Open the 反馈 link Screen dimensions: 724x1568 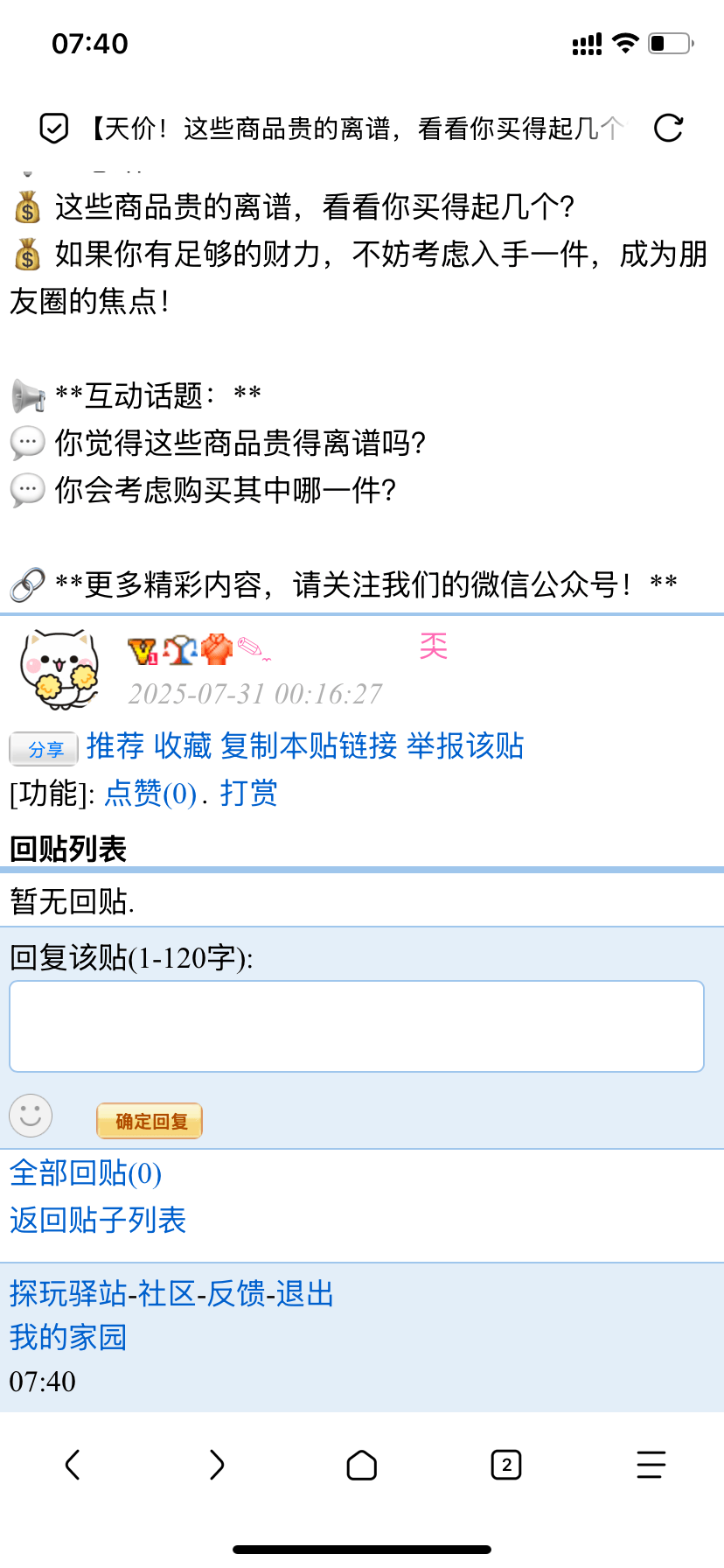(235, 1294)
